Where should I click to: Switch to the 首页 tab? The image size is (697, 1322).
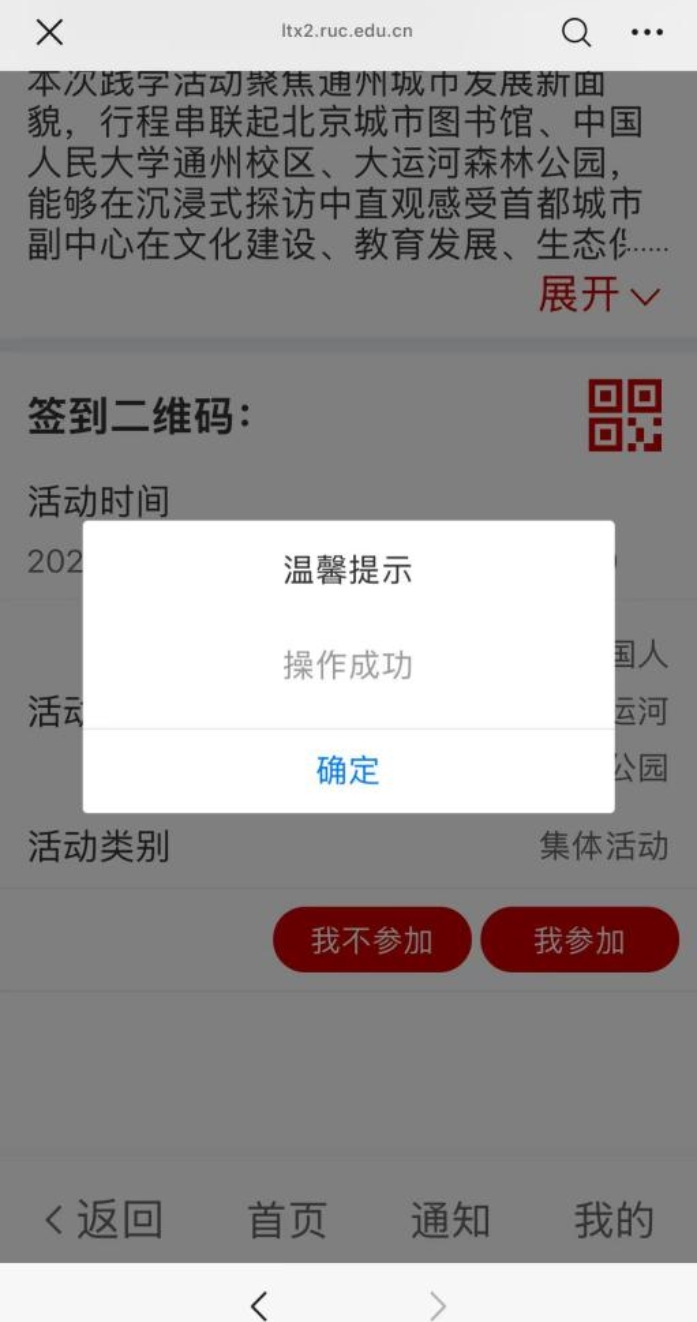(x=287, y=1220)
